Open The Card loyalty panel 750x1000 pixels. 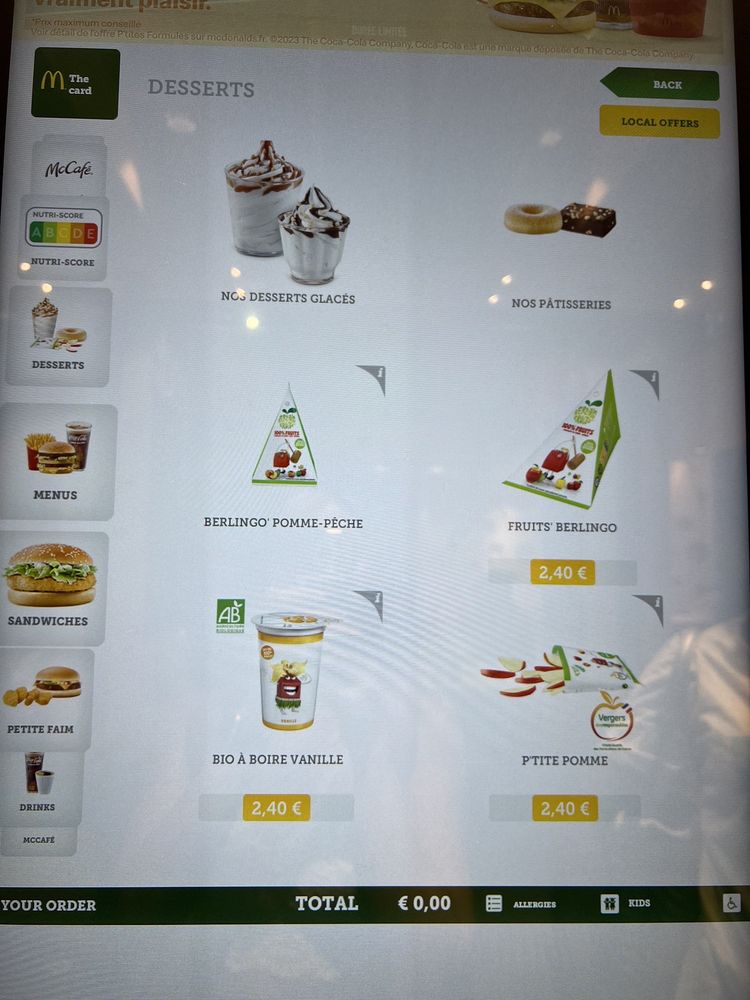(x=74, y=83)
